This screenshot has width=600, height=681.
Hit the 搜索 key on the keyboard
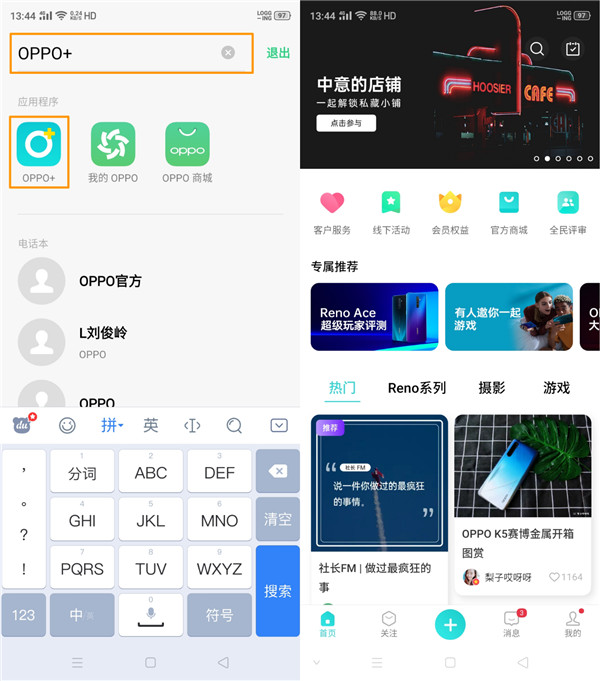(x=277, y=590)
